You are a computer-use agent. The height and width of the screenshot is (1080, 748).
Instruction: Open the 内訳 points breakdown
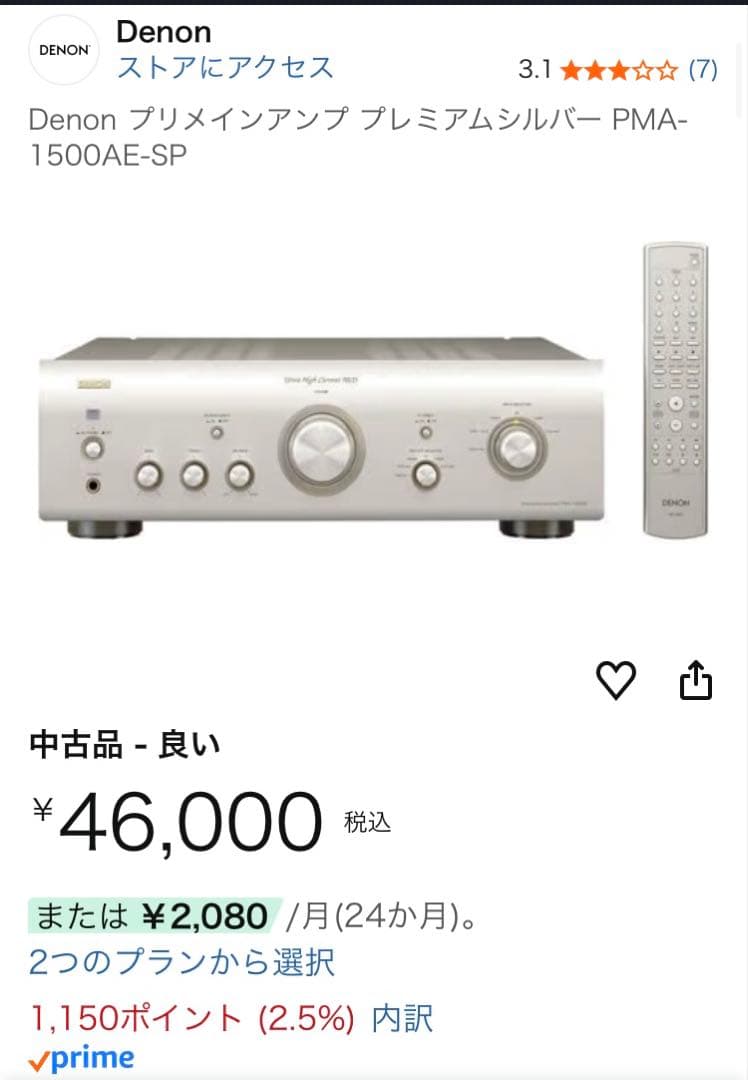402,1019
